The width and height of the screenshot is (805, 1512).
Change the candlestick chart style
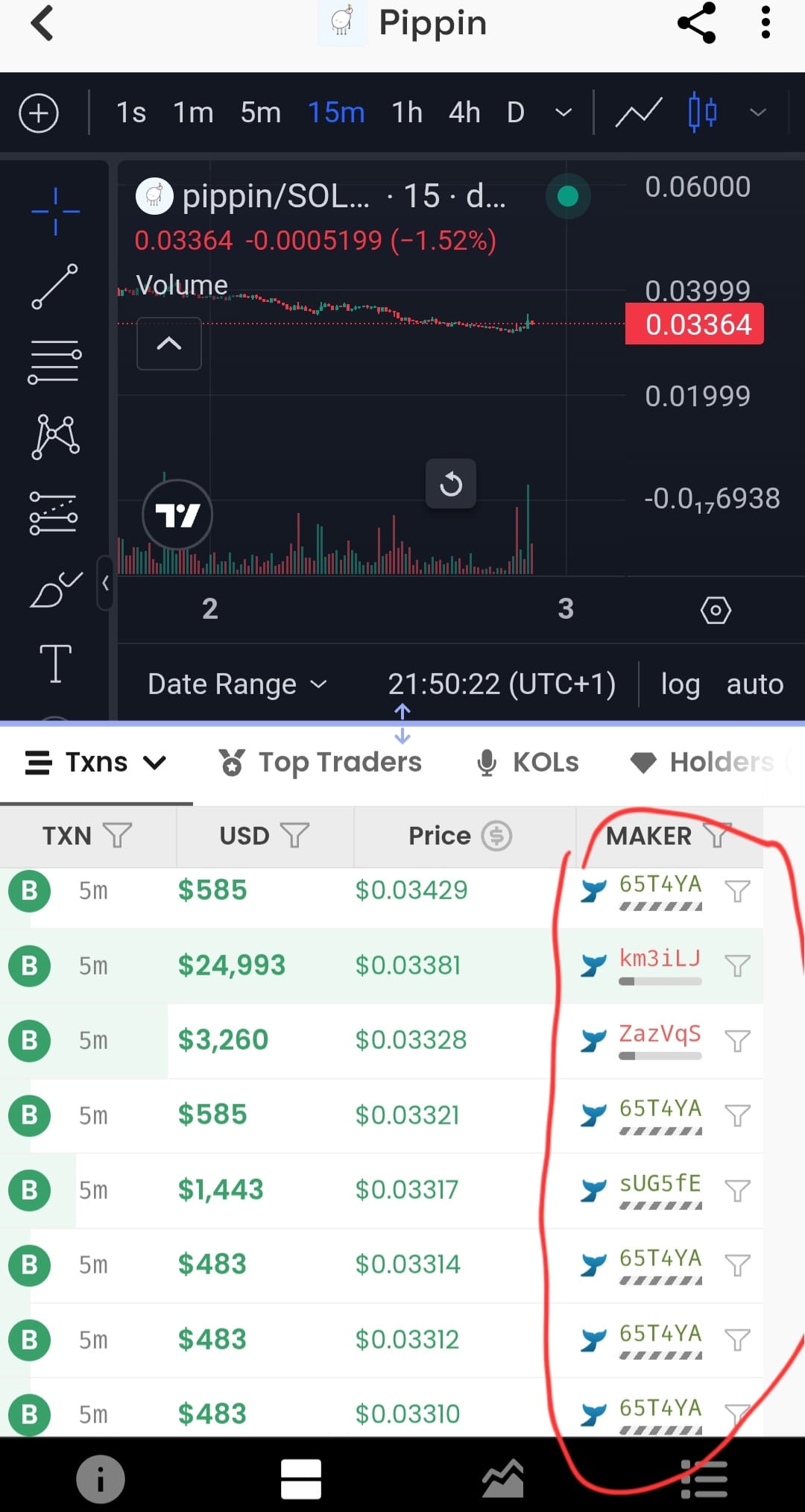(702, 113)
